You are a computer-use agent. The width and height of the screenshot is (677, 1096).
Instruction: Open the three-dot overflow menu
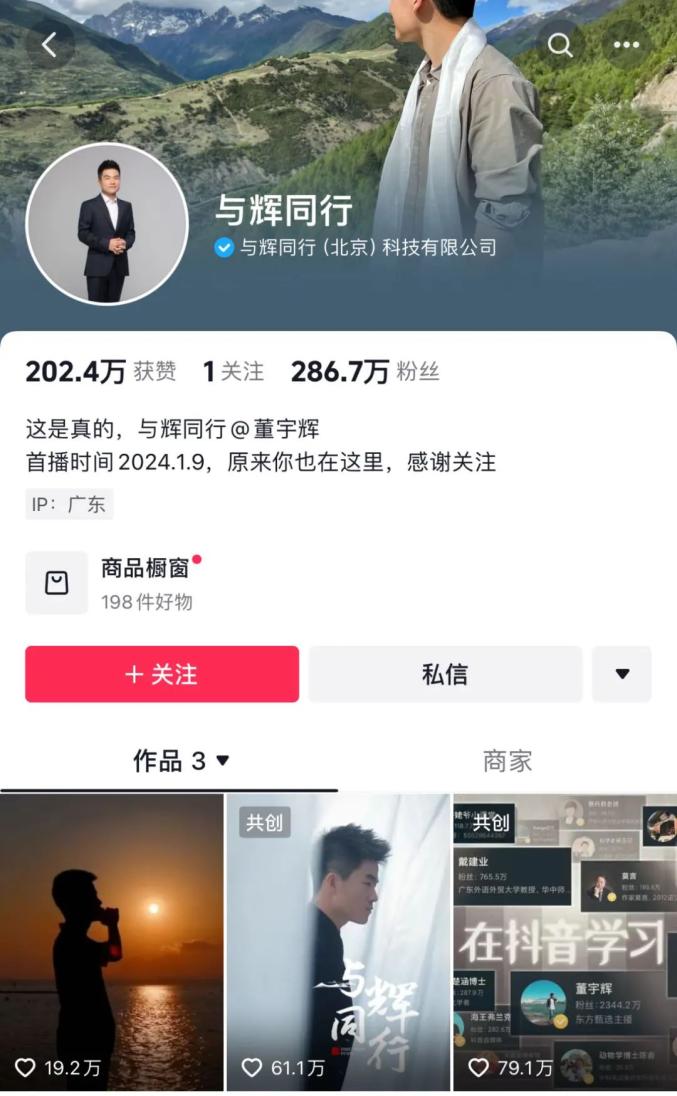click(x=626, y=45)
